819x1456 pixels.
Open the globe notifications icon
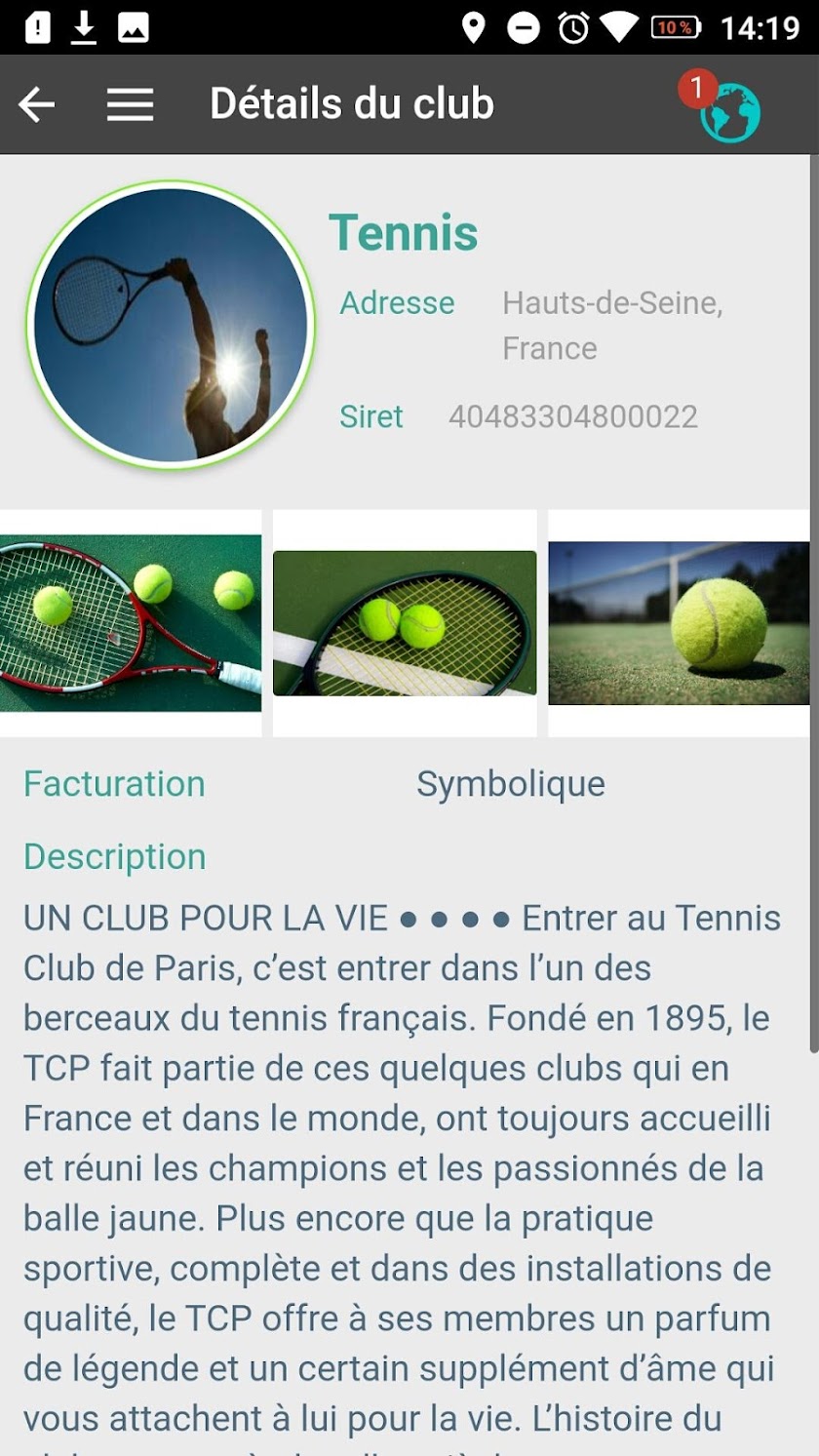coord(728,111)
